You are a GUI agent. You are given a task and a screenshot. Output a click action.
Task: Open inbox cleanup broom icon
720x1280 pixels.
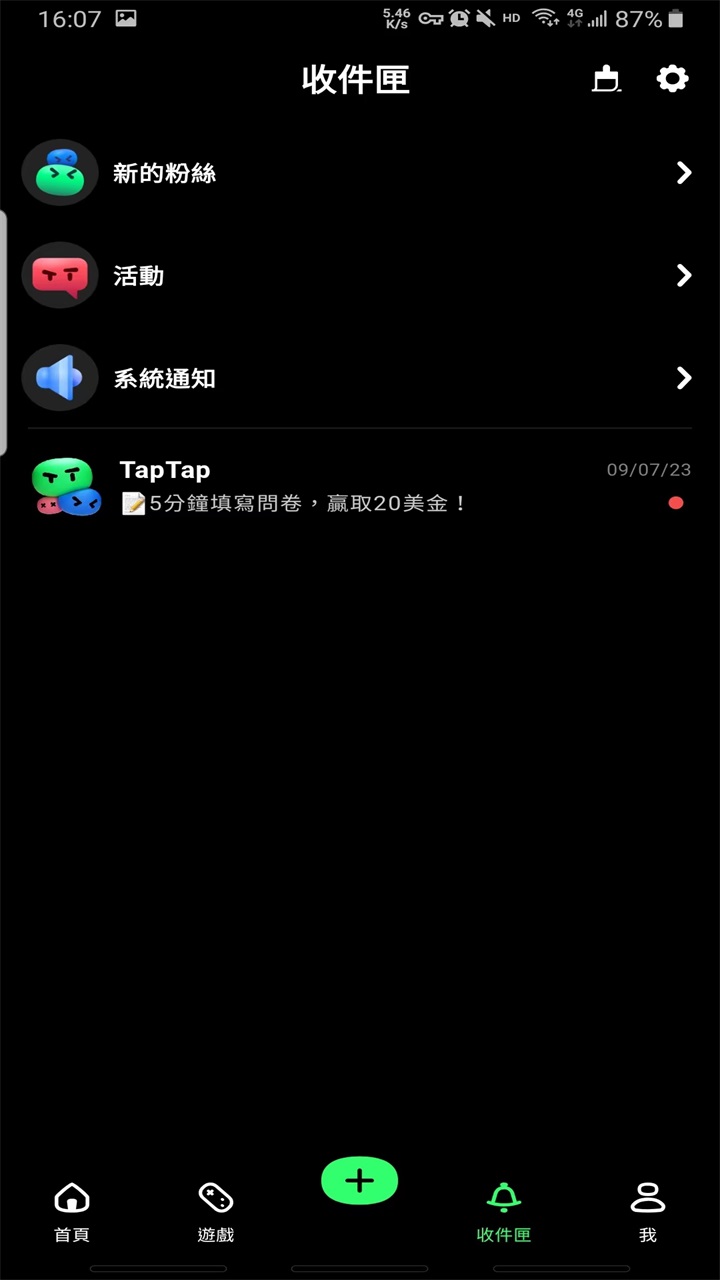tap(606, 79)
